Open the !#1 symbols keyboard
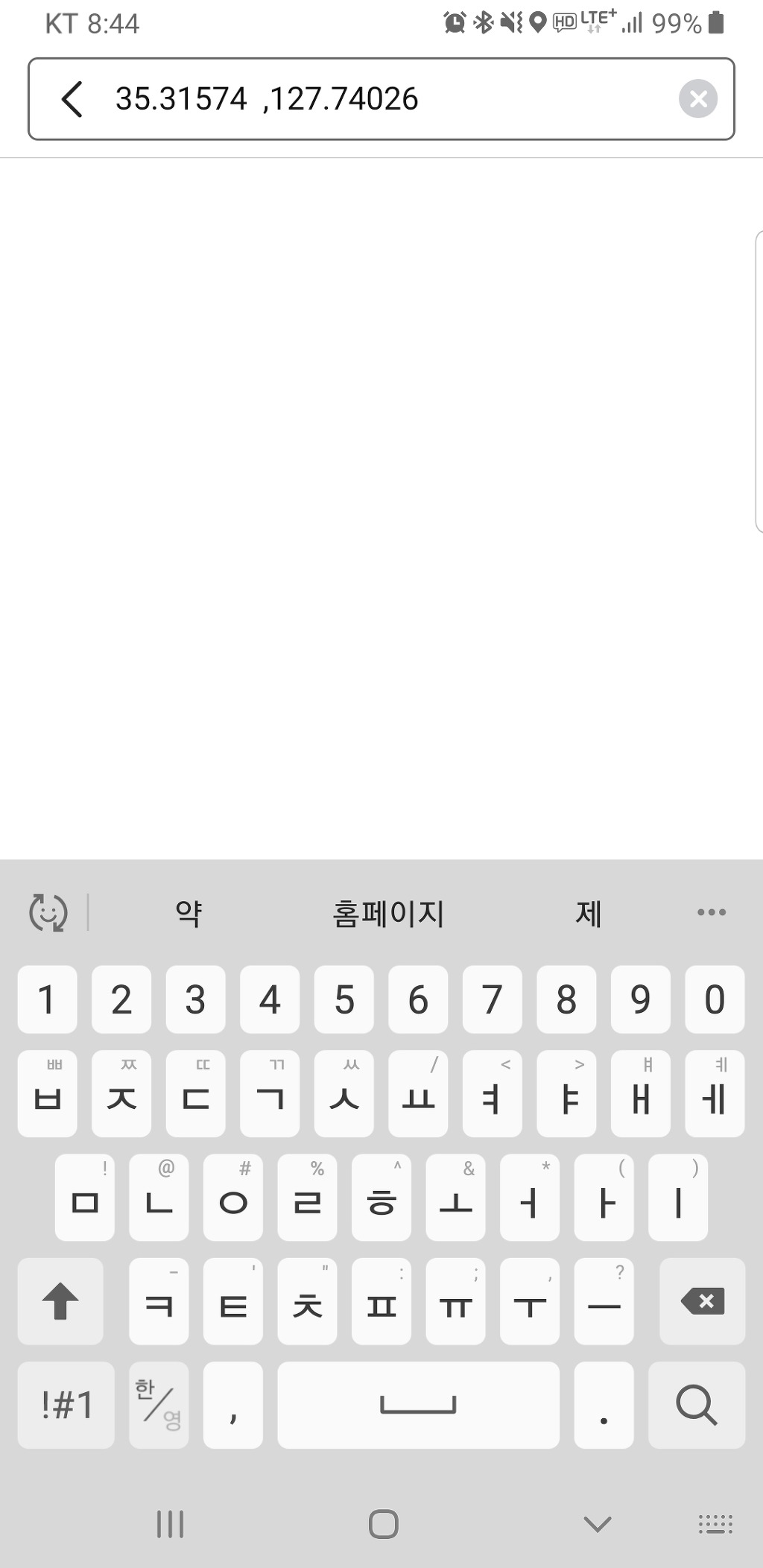 click(66, 1406)
